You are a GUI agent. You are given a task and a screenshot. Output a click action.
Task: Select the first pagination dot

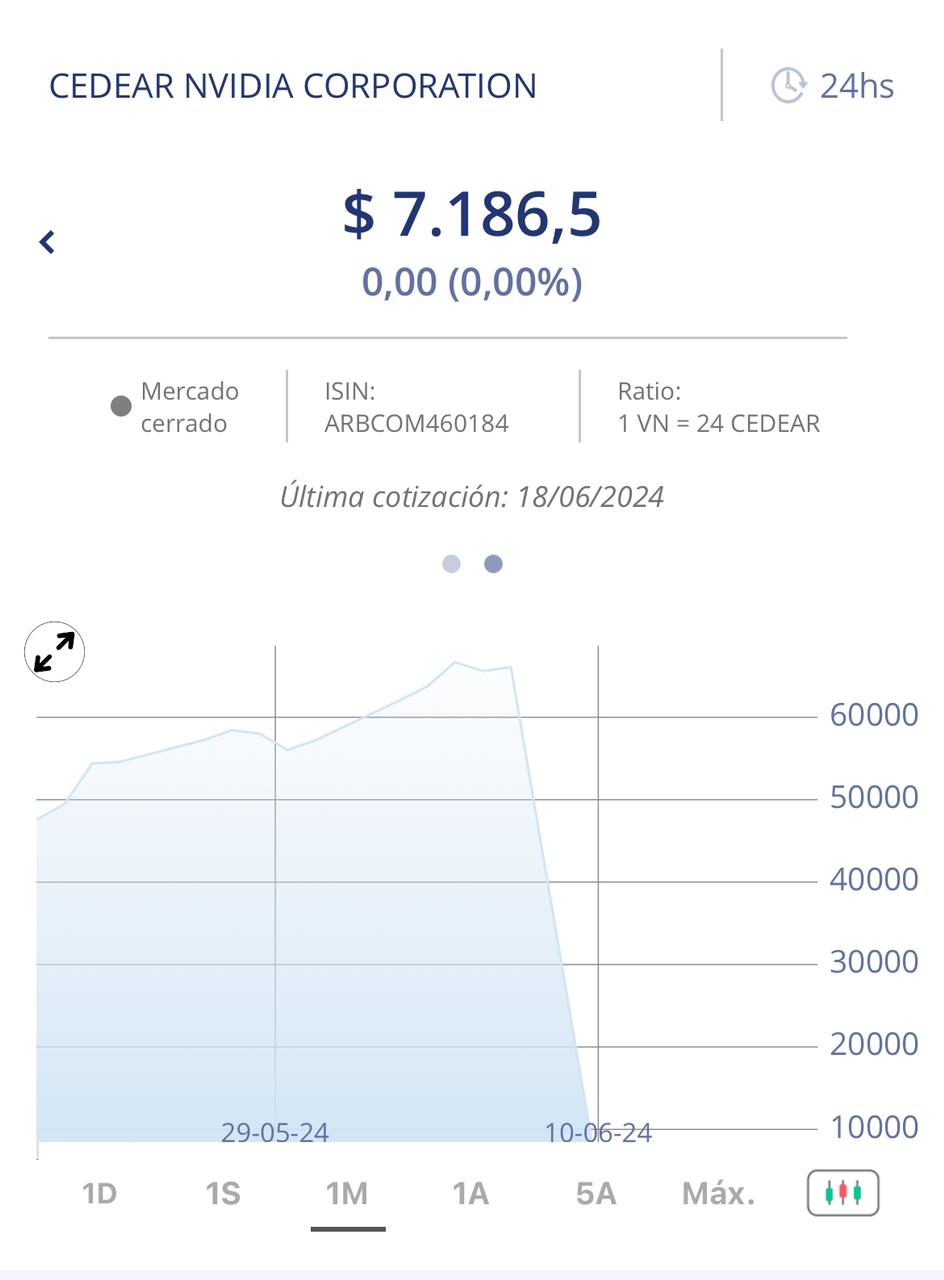(x=451, y=563)
